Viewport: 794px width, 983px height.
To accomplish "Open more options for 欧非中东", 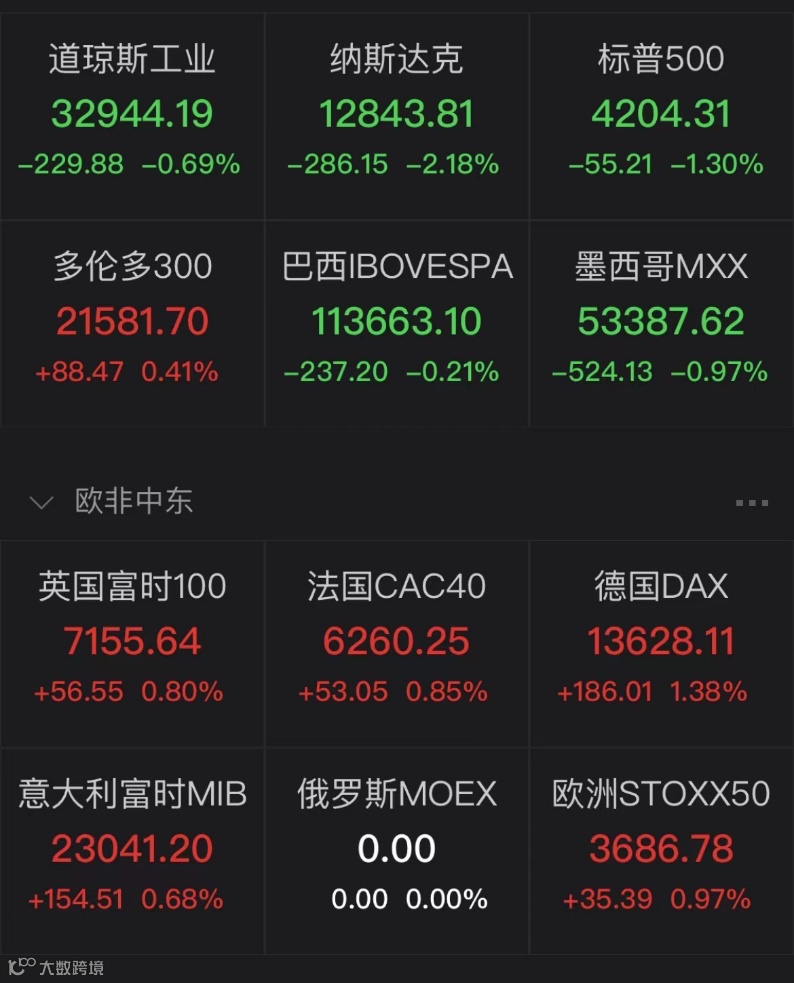I will (751, 502).
